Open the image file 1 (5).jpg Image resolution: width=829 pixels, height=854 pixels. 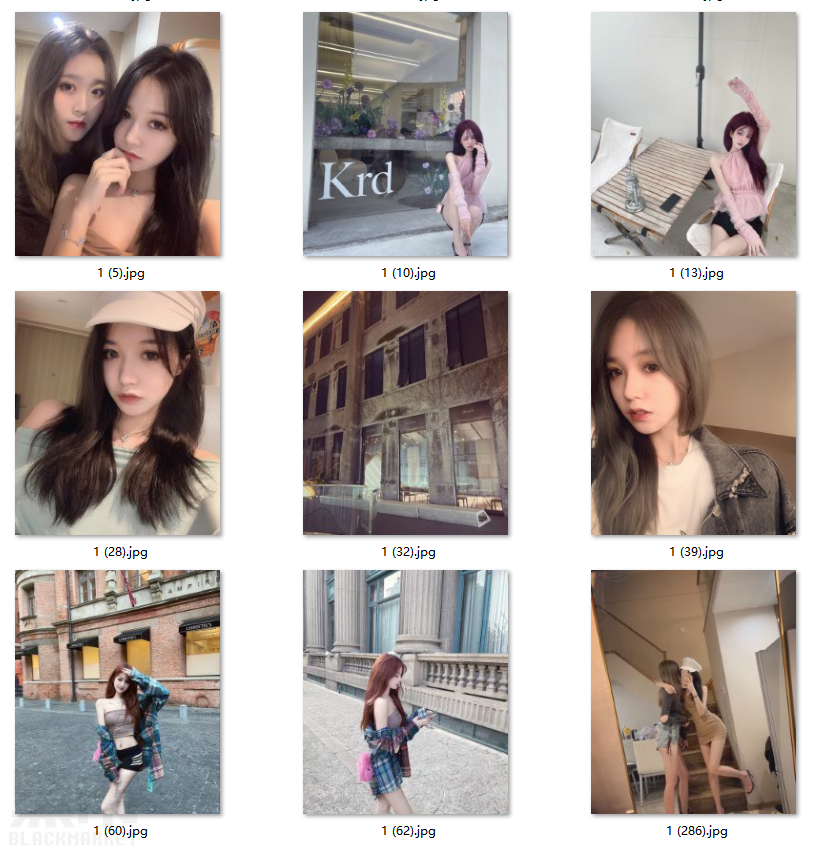point(118,134)
